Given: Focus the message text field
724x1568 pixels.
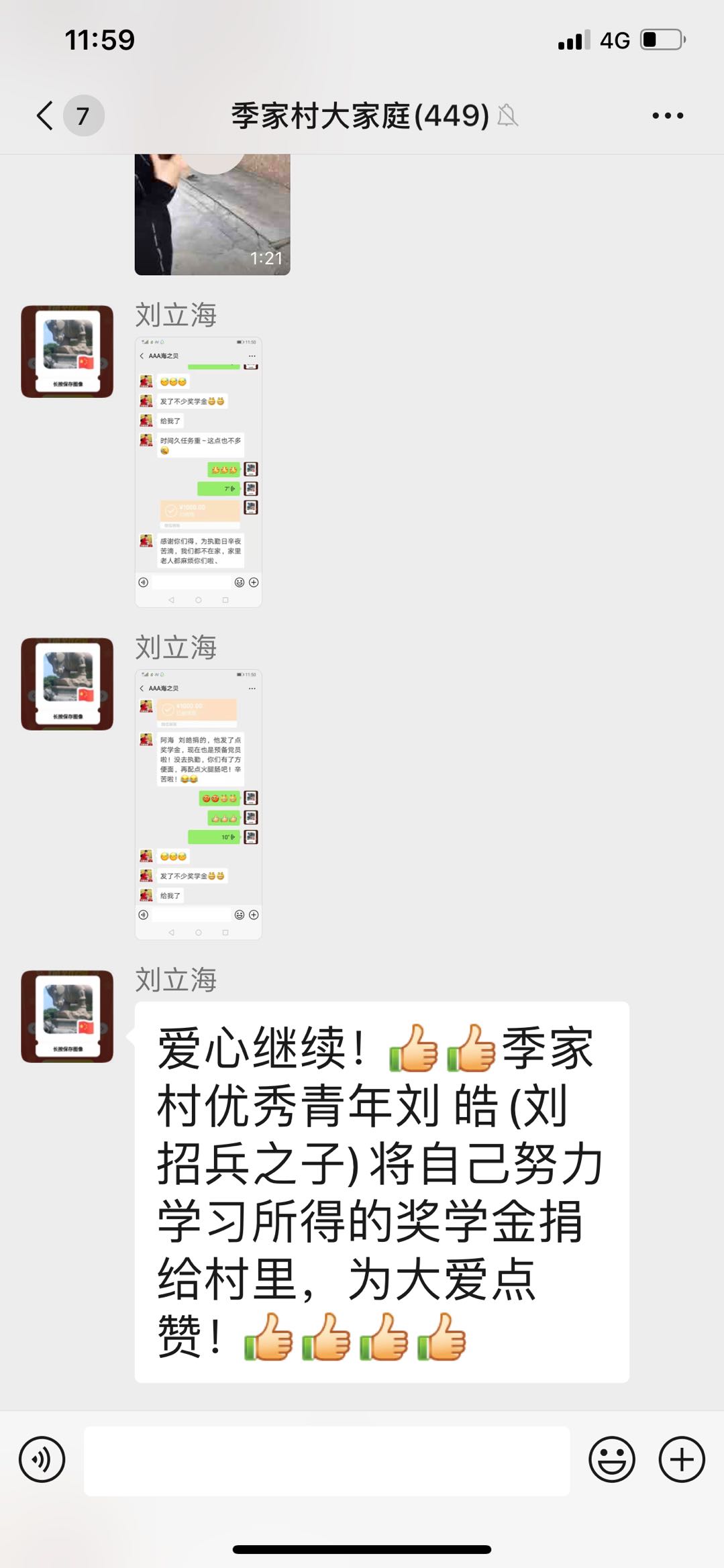Looking at the screenshot, I should pos(326,1461).
